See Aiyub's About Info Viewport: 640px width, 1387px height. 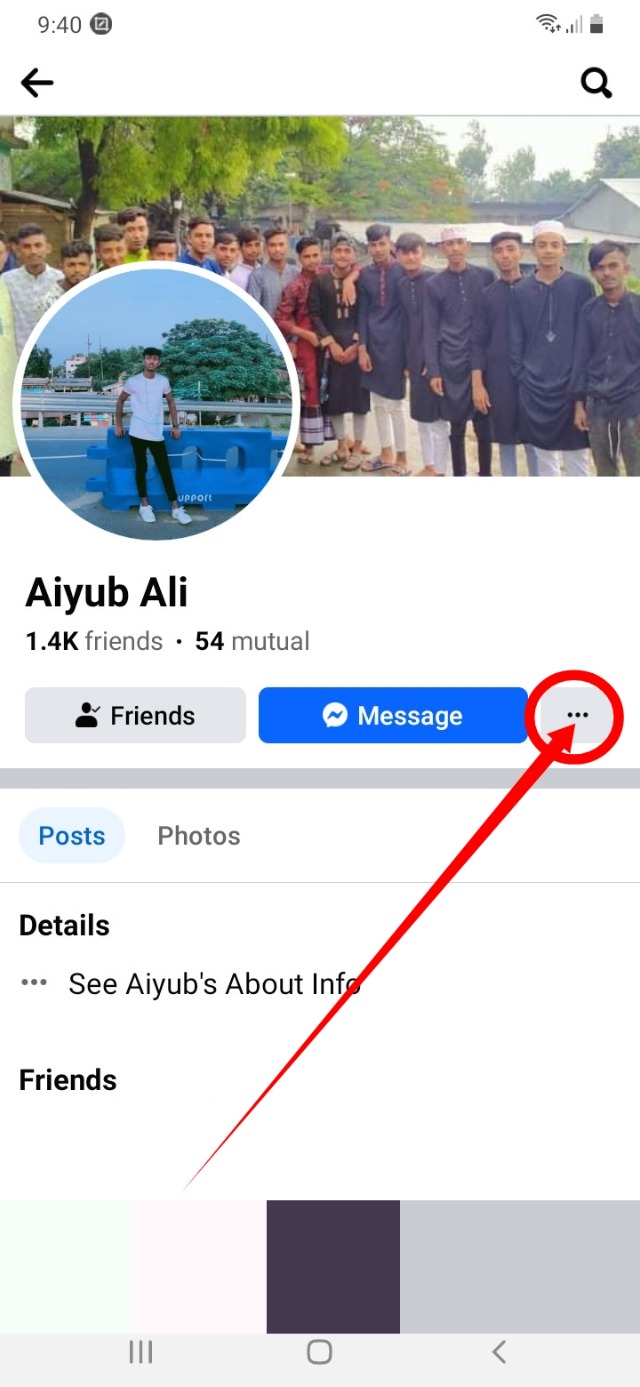point(213,984)
